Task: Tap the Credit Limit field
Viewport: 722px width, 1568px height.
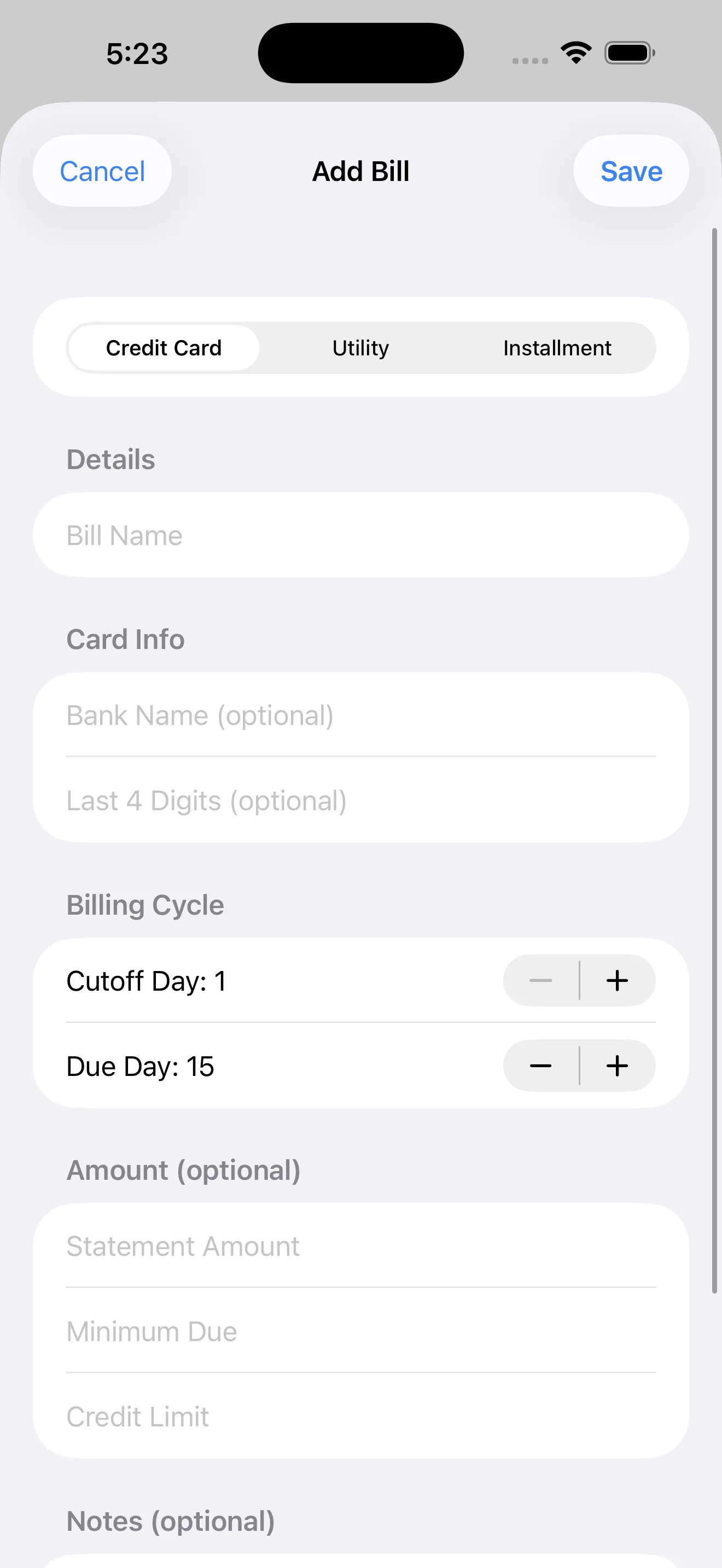Action: pyautogui.click(x=360, y=1417)
